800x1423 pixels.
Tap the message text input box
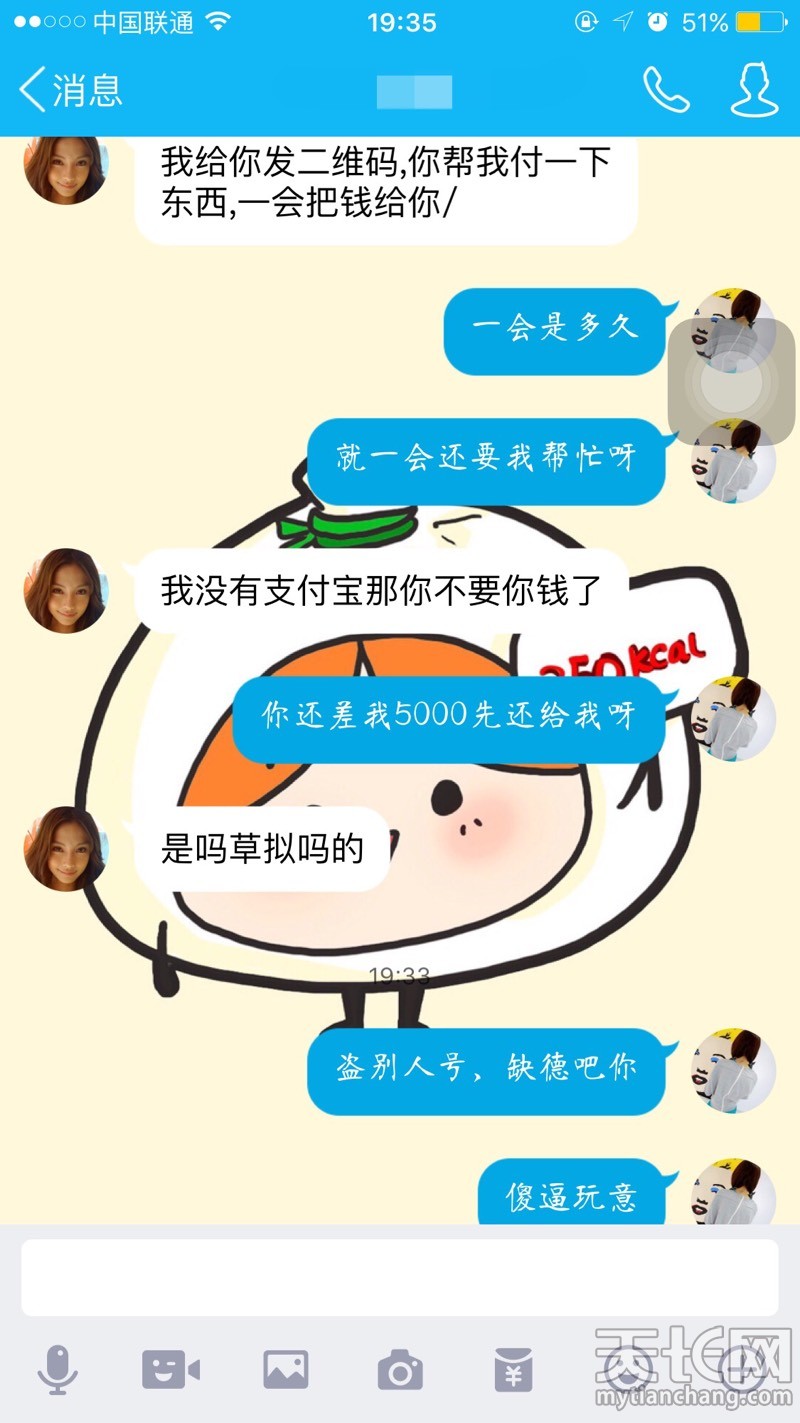tap(400, 1277)
